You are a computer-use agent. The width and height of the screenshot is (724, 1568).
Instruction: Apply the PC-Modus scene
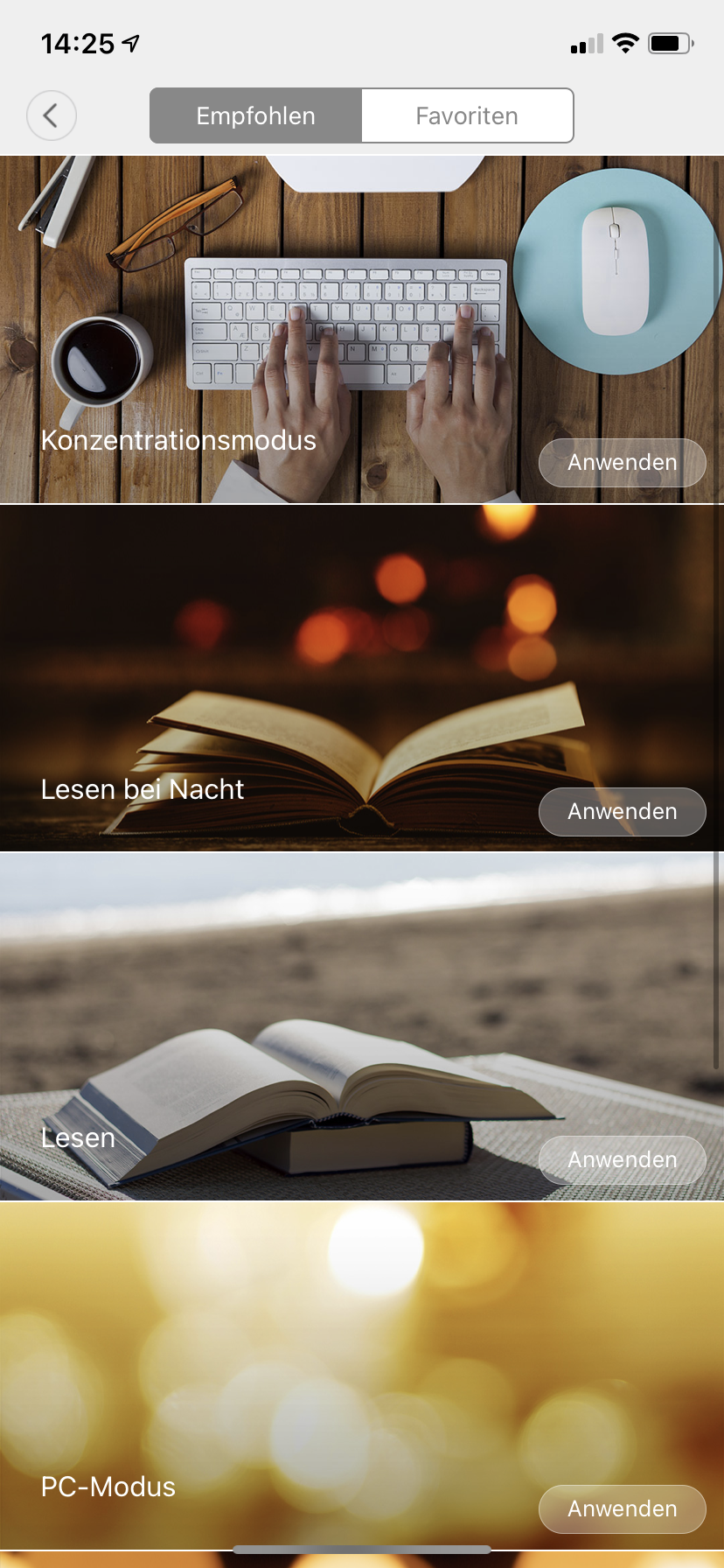click(x=622, y=1508)
